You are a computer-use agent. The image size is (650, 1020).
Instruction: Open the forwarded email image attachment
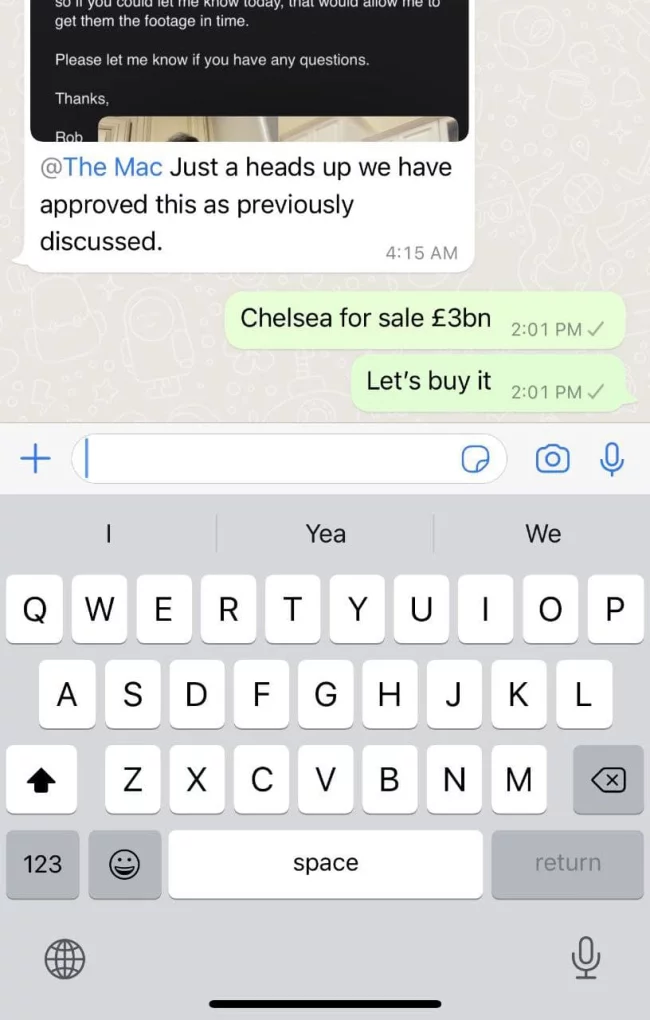pos(249,70)
